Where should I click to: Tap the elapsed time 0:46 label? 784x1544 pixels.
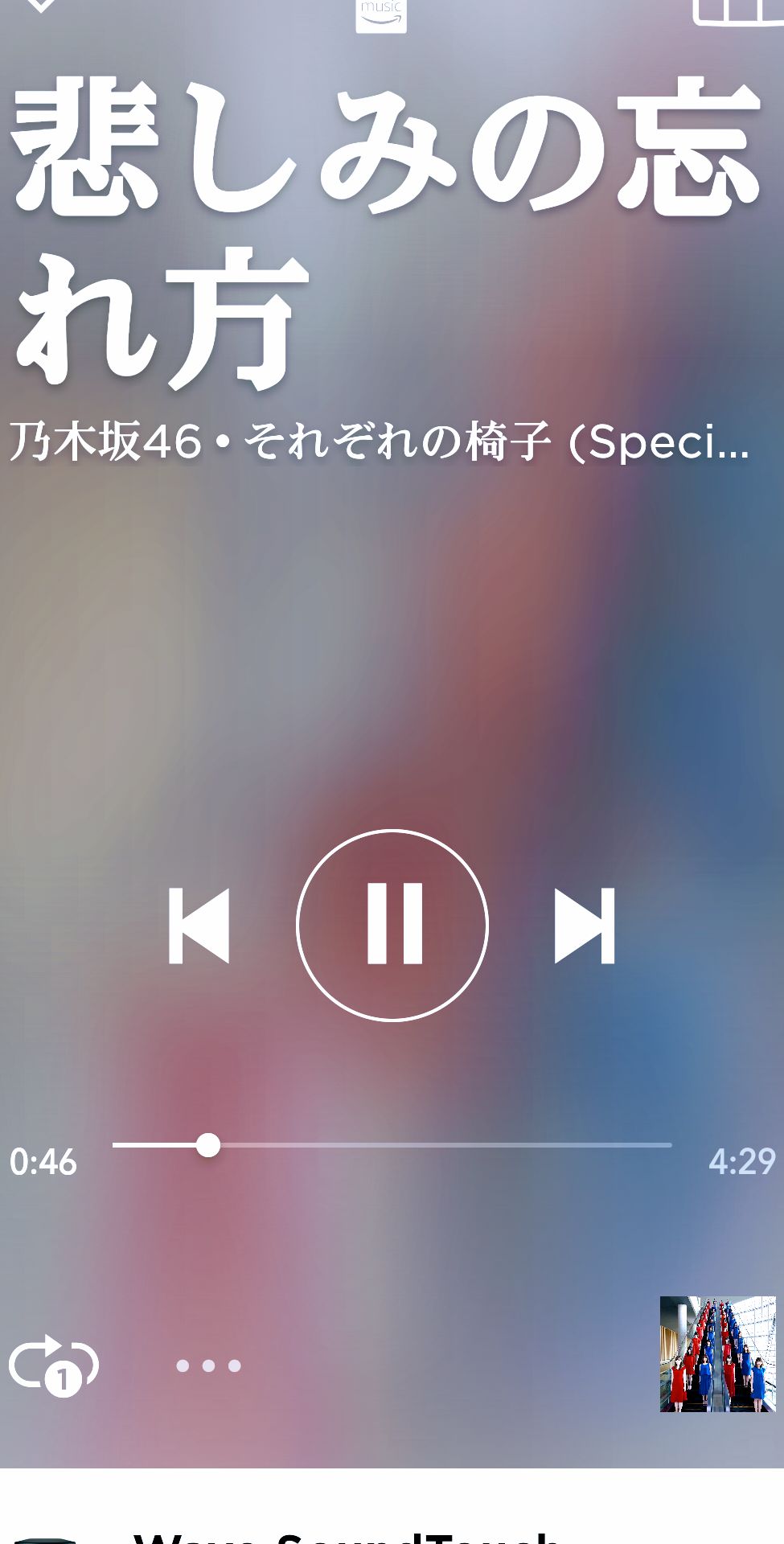(x=40, y=1162)
